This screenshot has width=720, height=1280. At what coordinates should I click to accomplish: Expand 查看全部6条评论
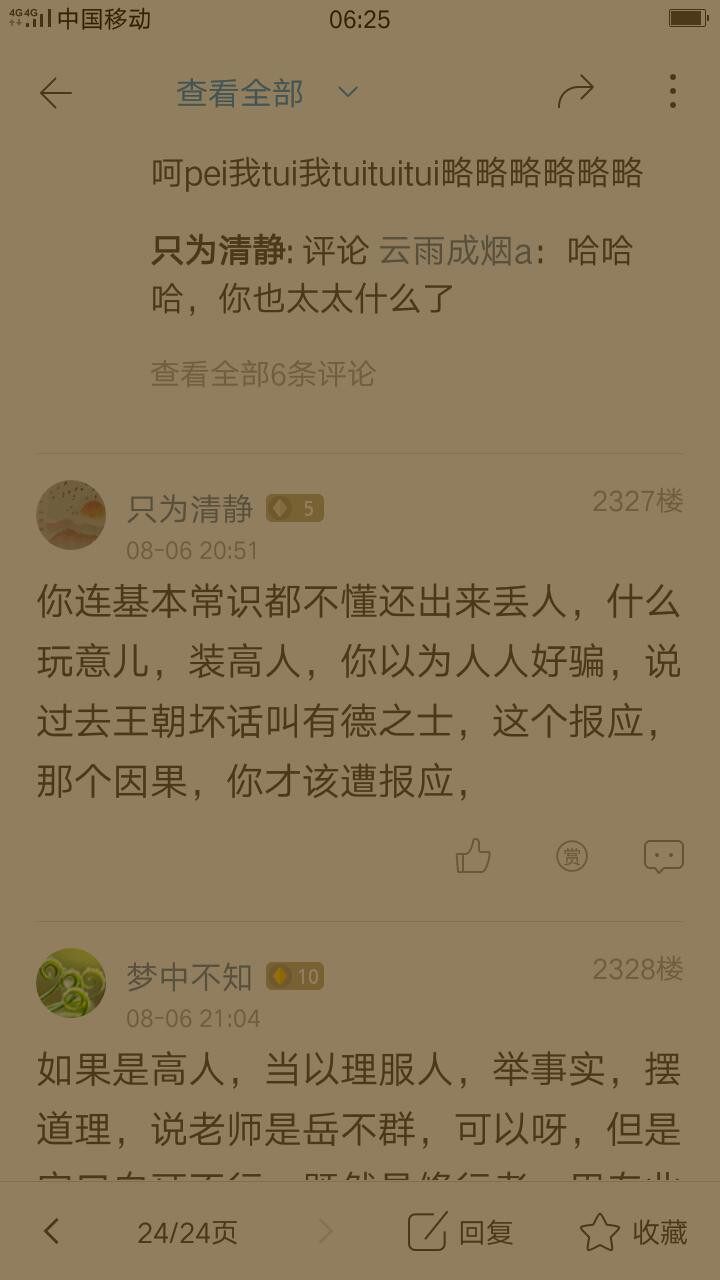263,374
